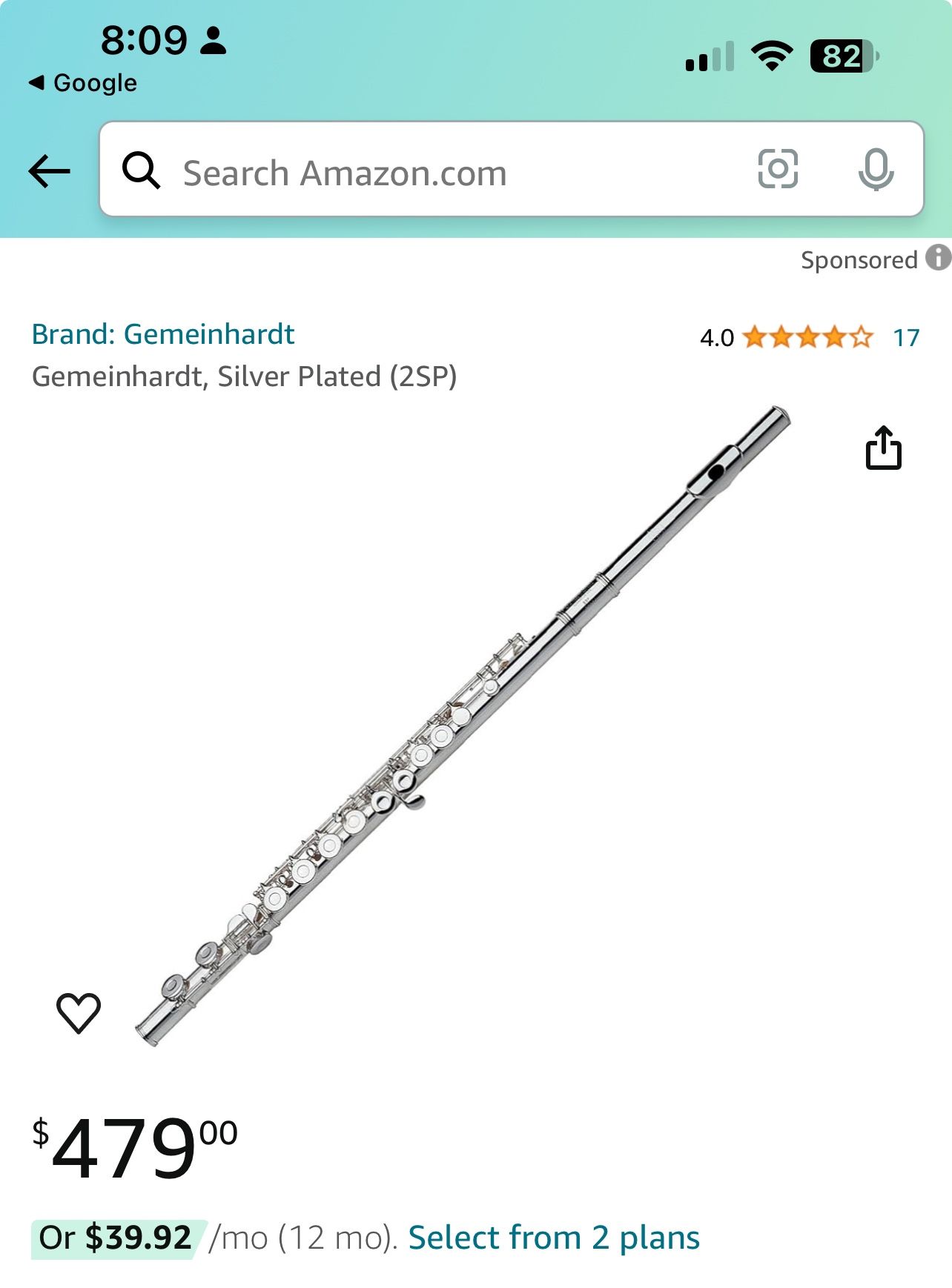Toggle the heart to favorite this item

79,1013
